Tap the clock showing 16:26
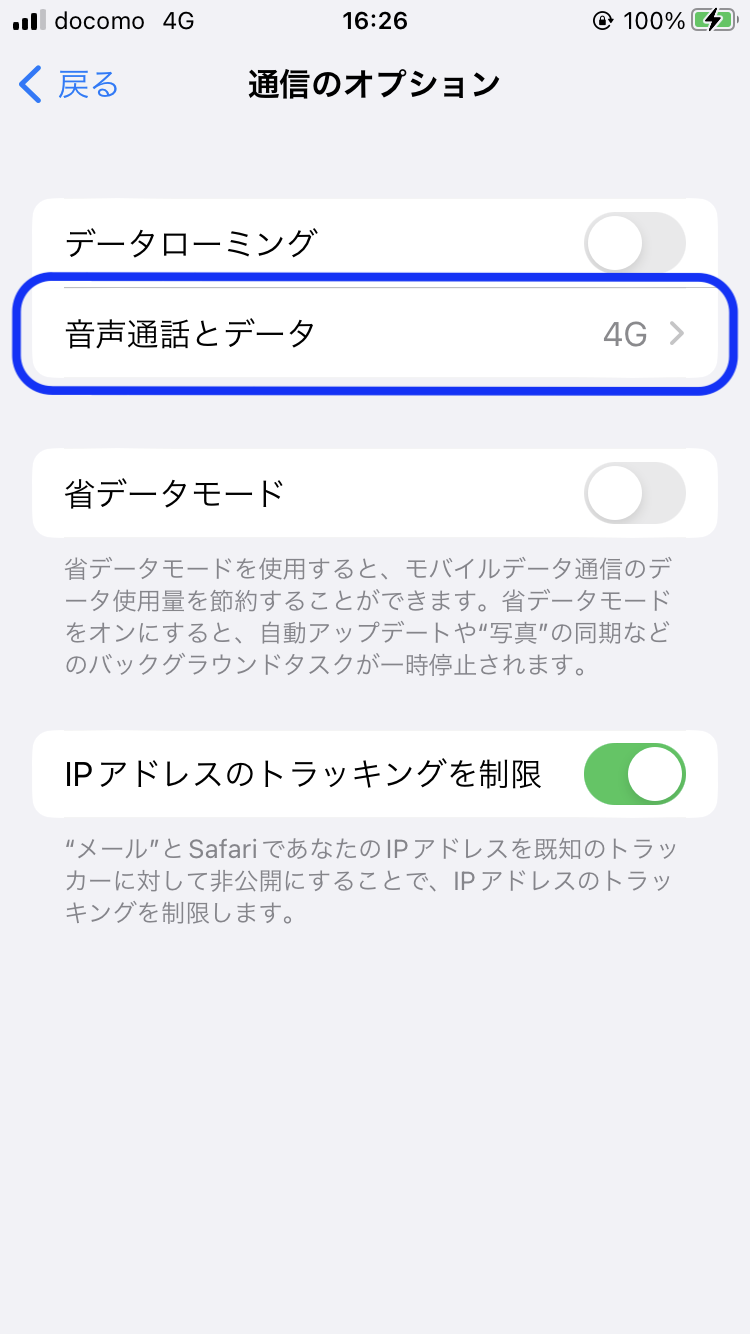Image resolution: width=750 pixels, height=1334 pixels. (375, 19)
